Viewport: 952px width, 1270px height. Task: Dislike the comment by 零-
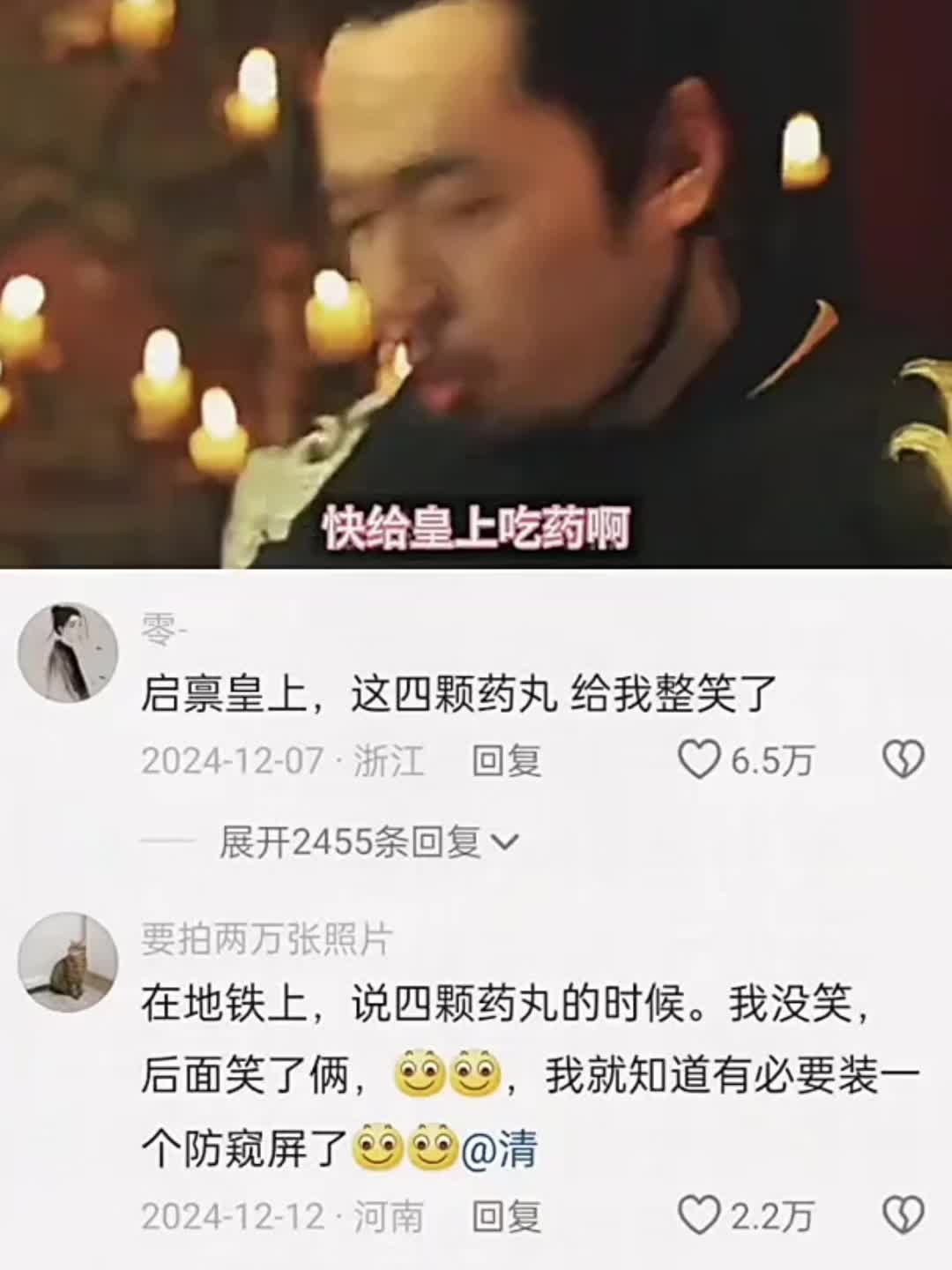click(x=903, y=761)
